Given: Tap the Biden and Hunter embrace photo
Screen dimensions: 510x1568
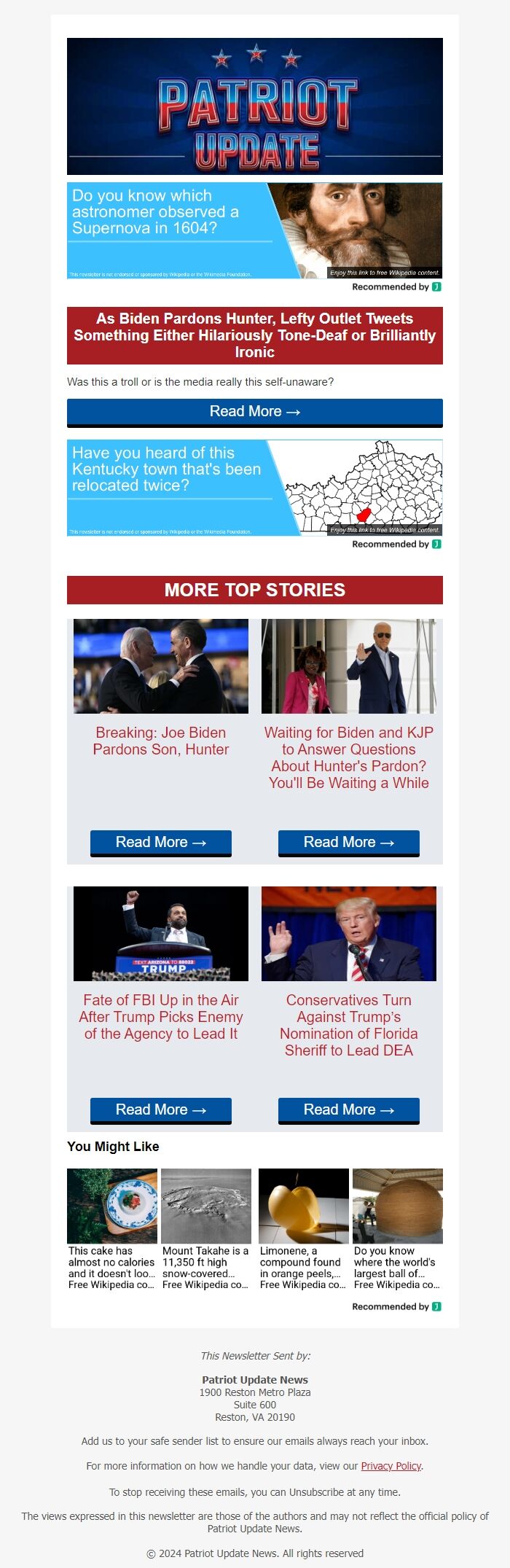Looking at the screenshot, I should click(160, 666).
